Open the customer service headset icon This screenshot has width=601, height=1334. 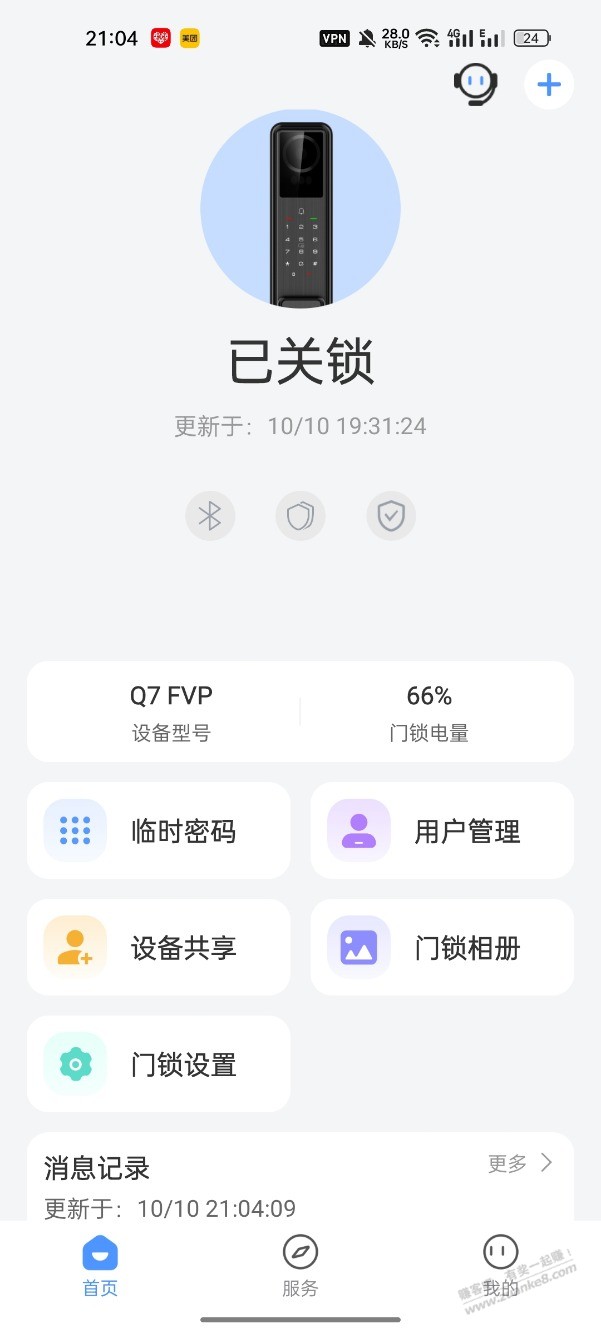tap(475, 84)
